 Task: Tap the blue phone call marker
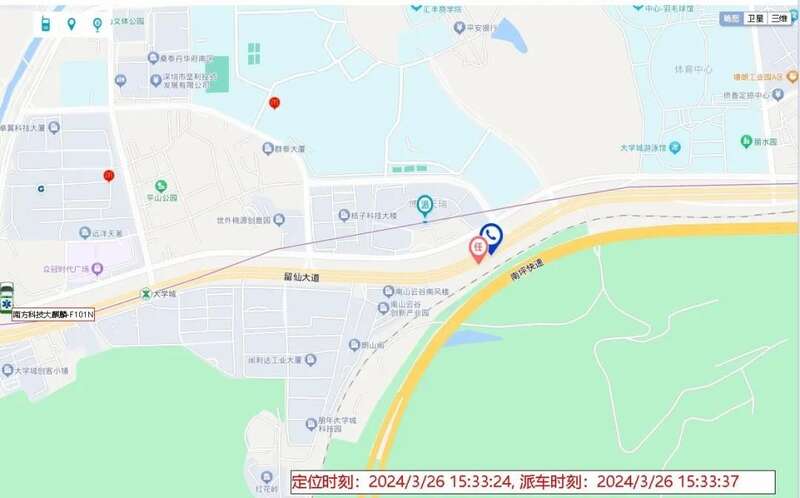490,236
